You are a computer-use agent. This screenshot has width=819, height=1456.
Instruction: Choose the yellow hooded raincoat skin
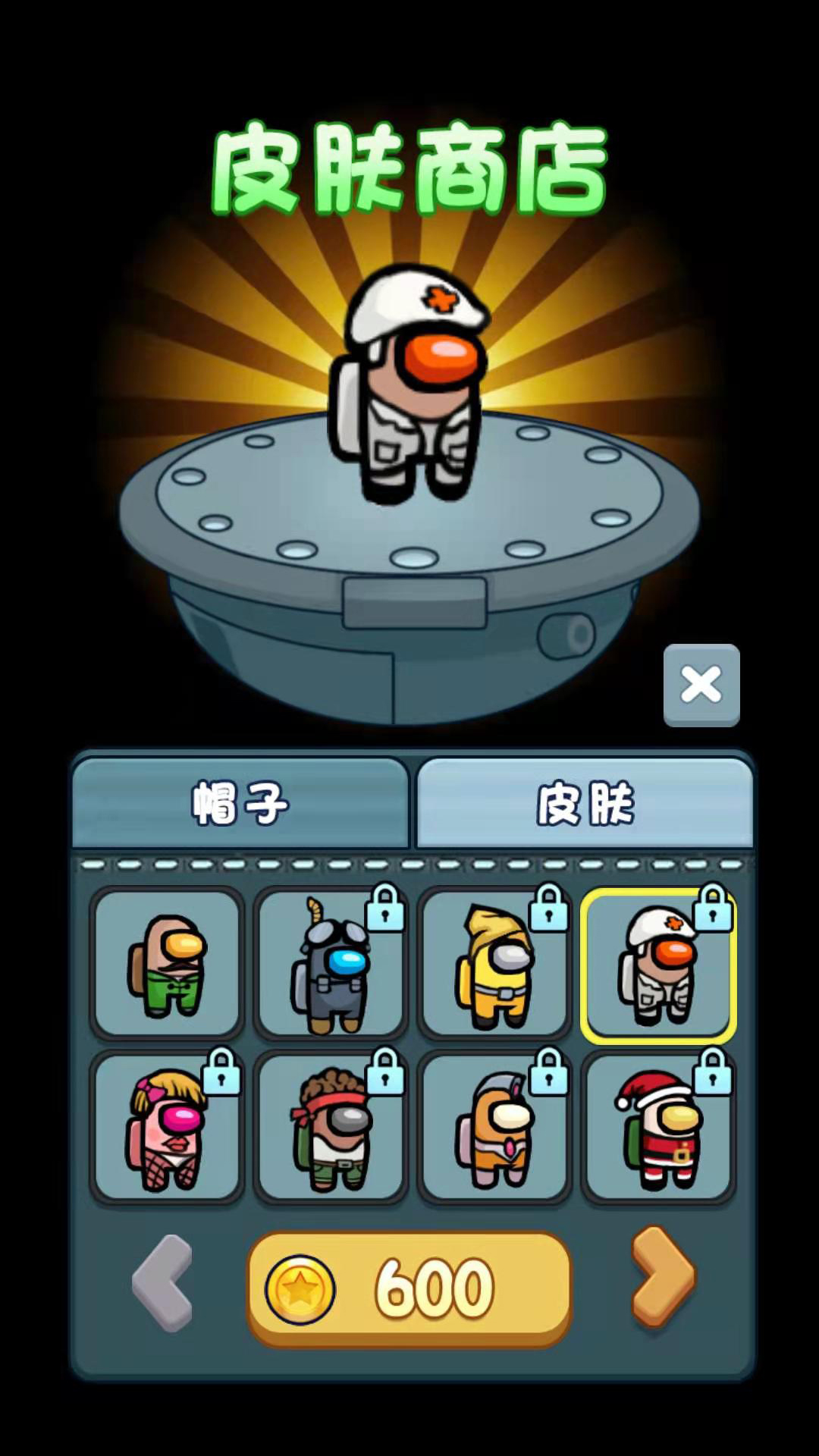494,963
